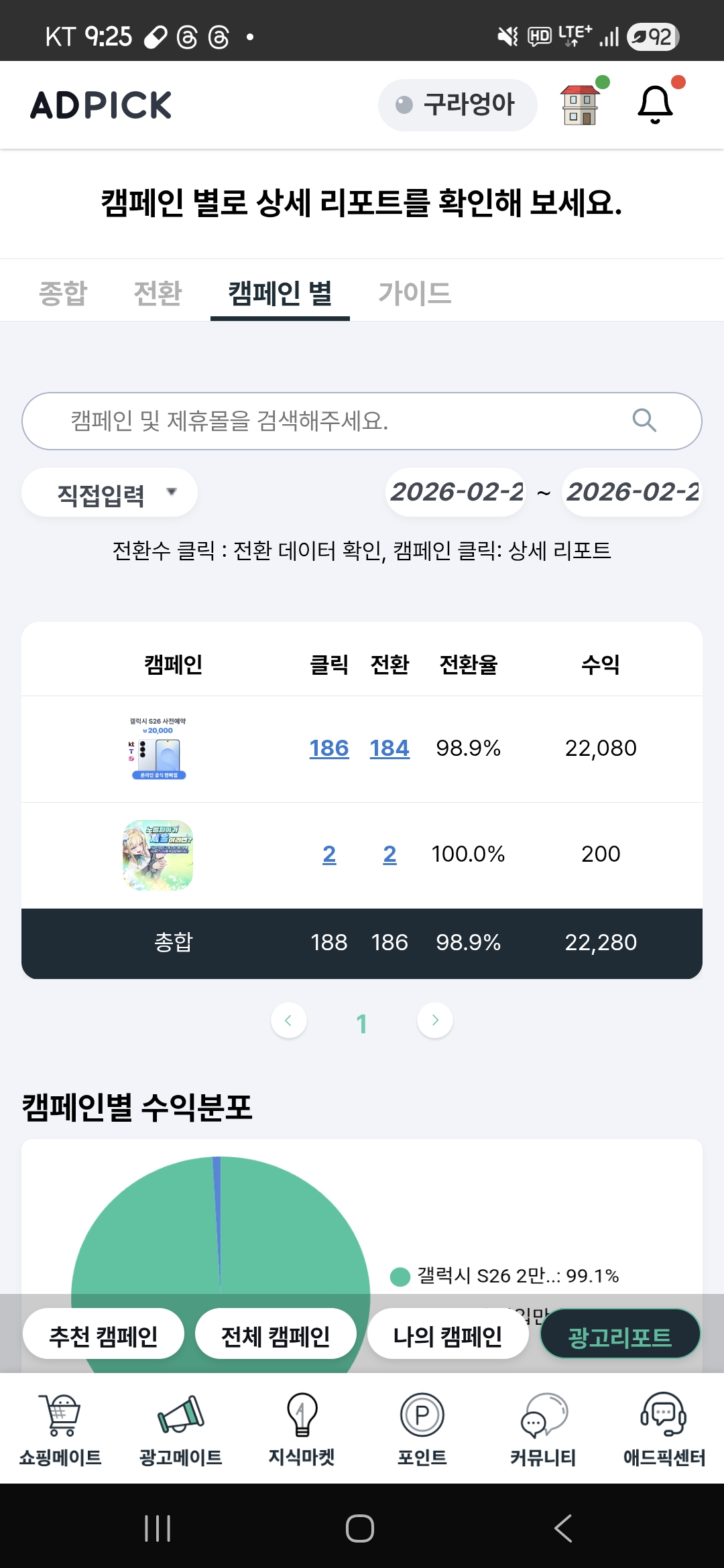
Task: Select the 전체 캠페인 chip
Action: 276,1337
